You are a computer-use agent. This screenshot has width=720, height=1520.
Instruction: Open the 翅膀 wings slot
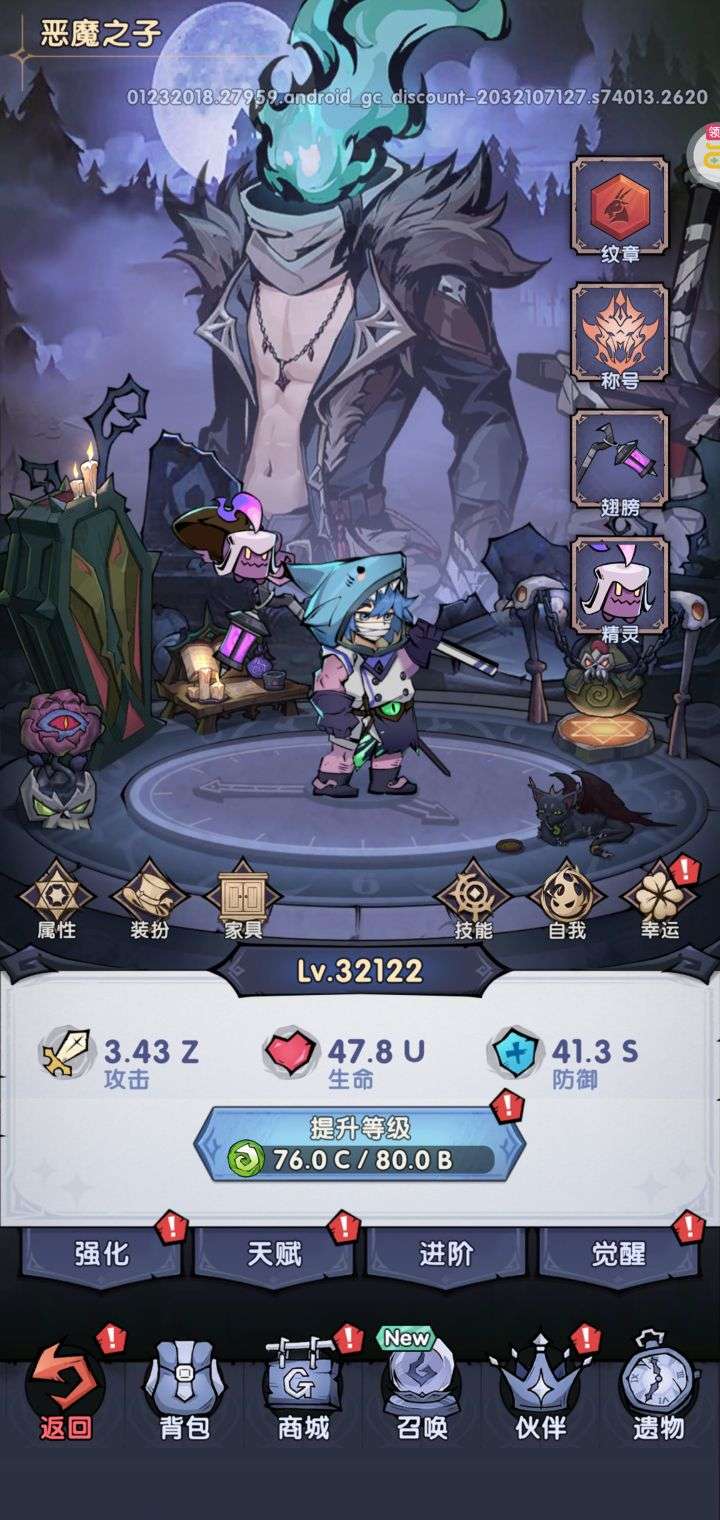point(619,460)
